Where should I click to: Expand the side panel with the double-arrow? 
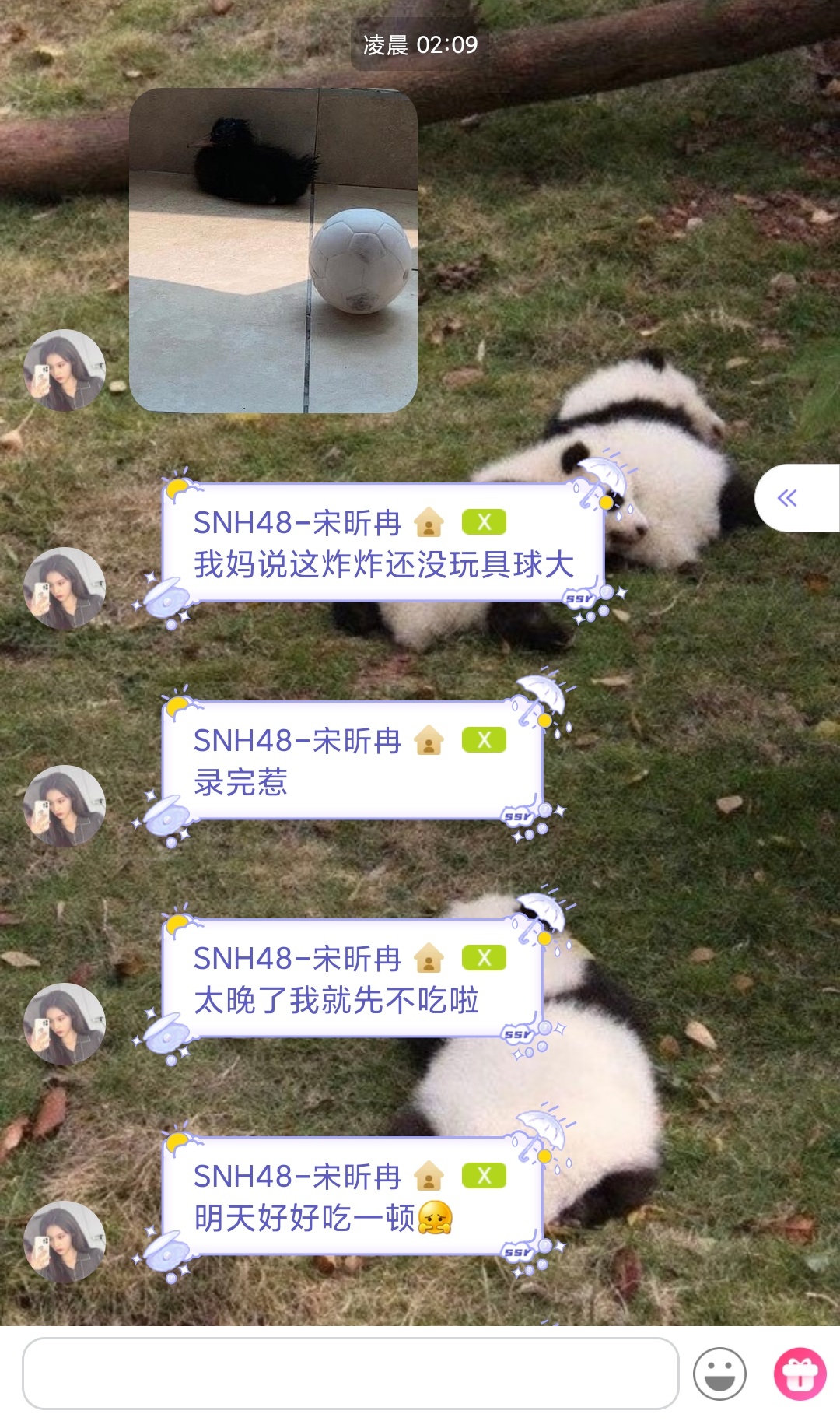coord(788,498)
